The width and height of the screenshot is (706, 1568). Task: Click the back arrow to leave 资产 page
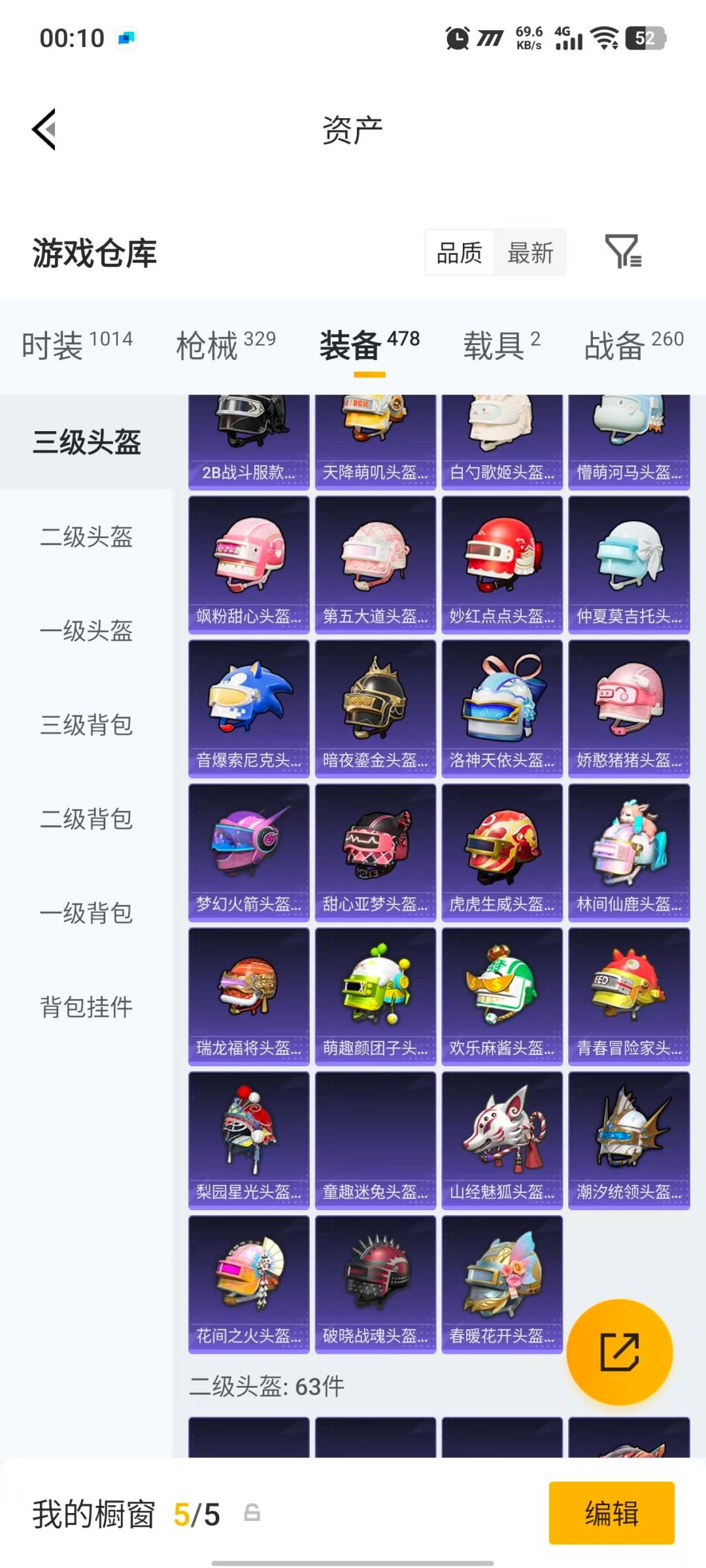point(44,129)
